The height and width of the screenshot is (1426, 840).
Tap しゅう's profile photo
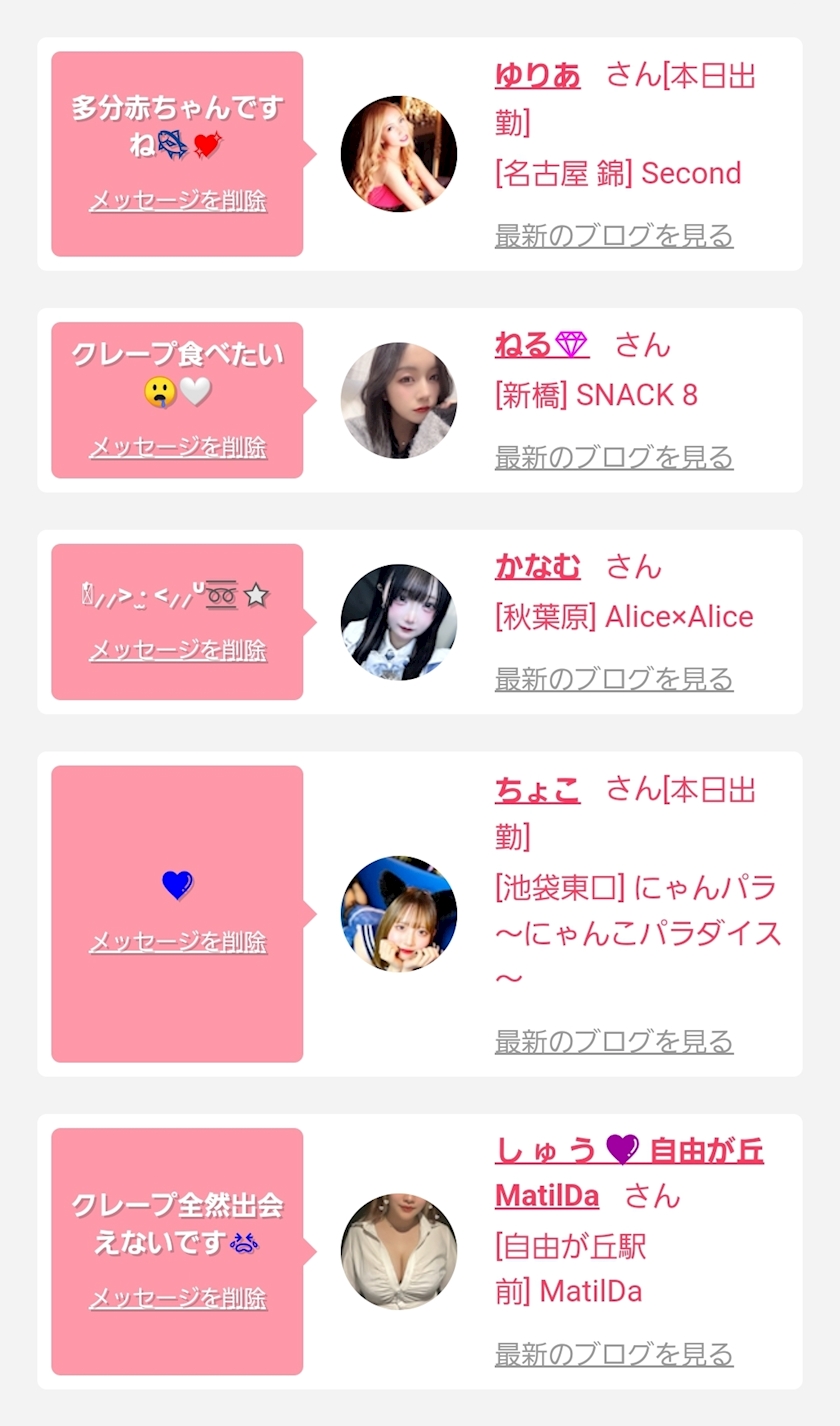(x=399, y=1252)
